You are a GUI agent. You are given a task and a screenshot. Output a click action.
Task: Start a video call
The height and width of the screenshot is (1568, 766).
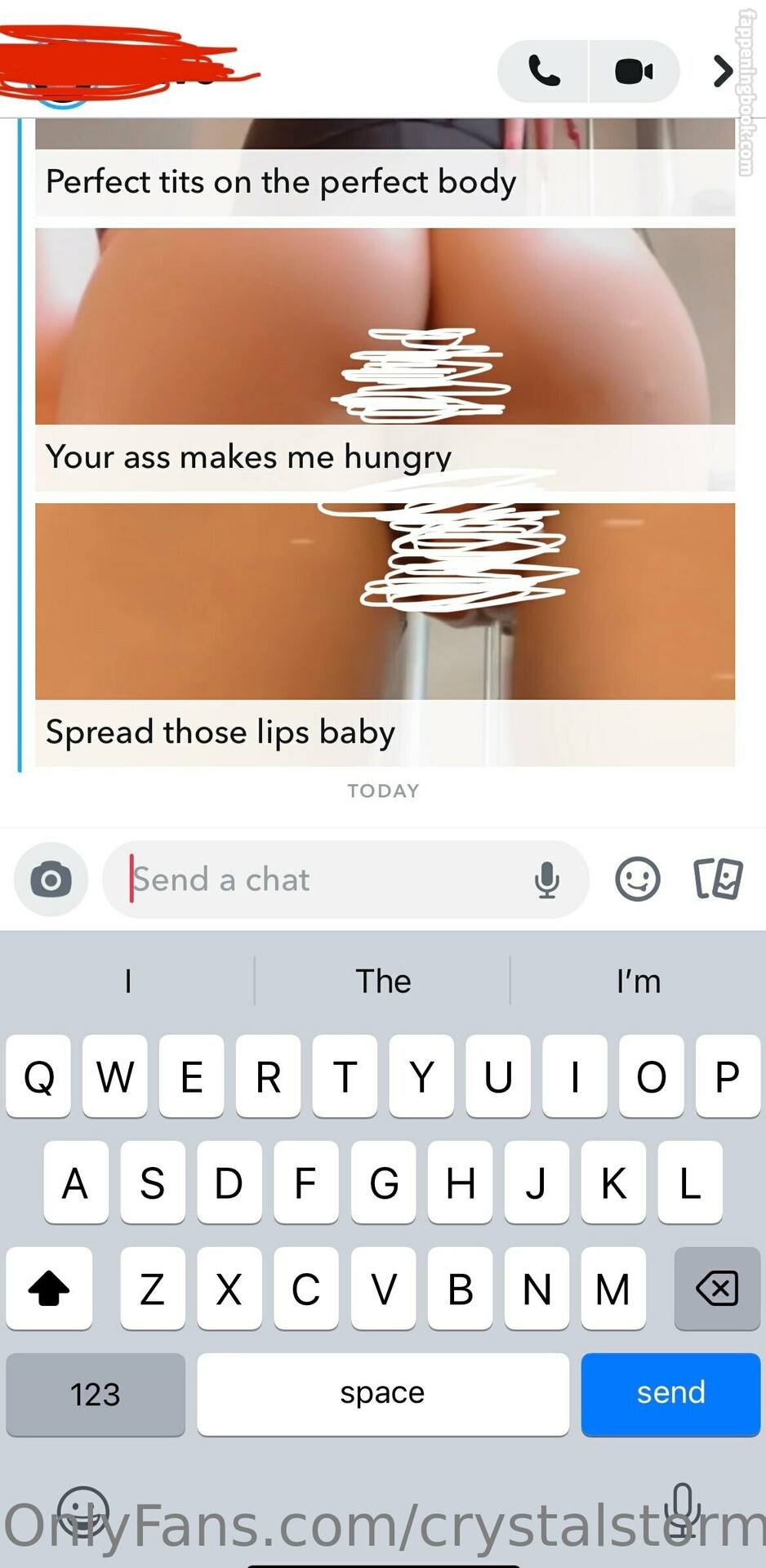(x=635, y=71)
